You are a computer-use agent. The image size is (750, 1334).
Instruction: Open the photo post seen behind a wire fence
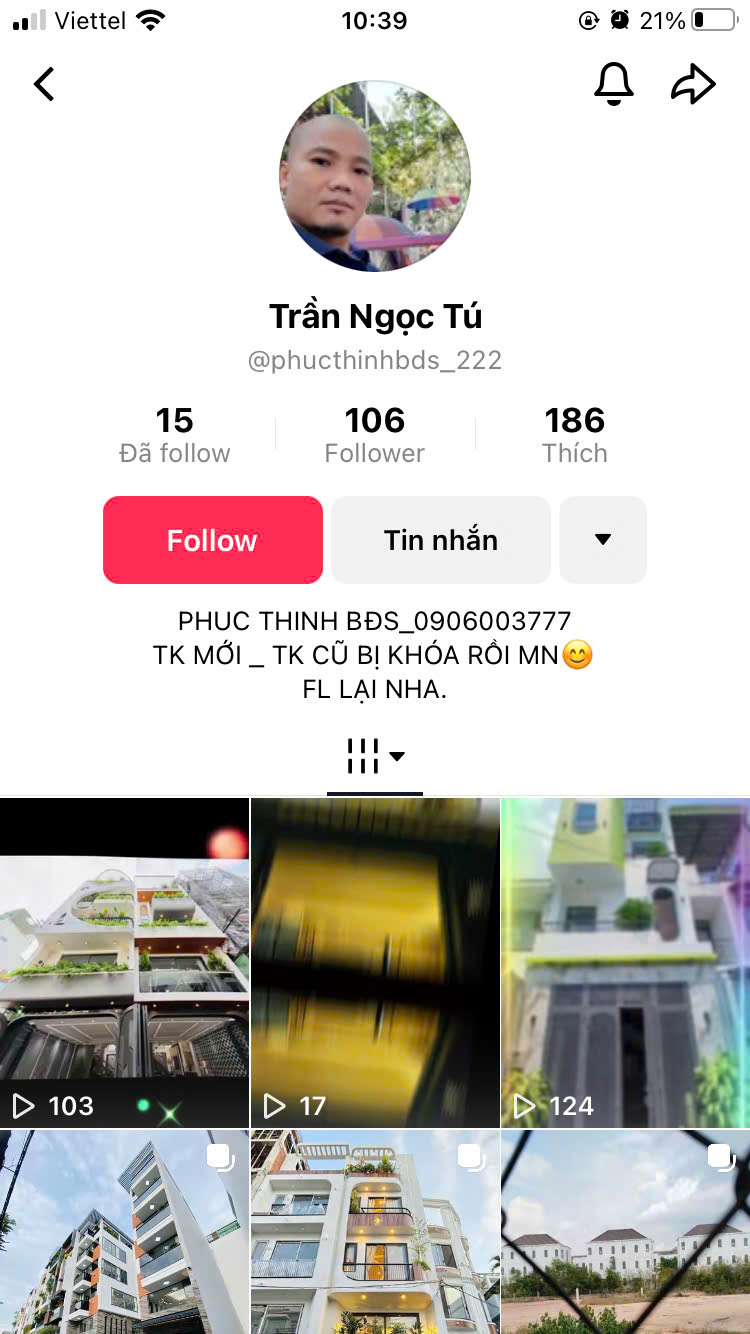[x=626, y=1232]
